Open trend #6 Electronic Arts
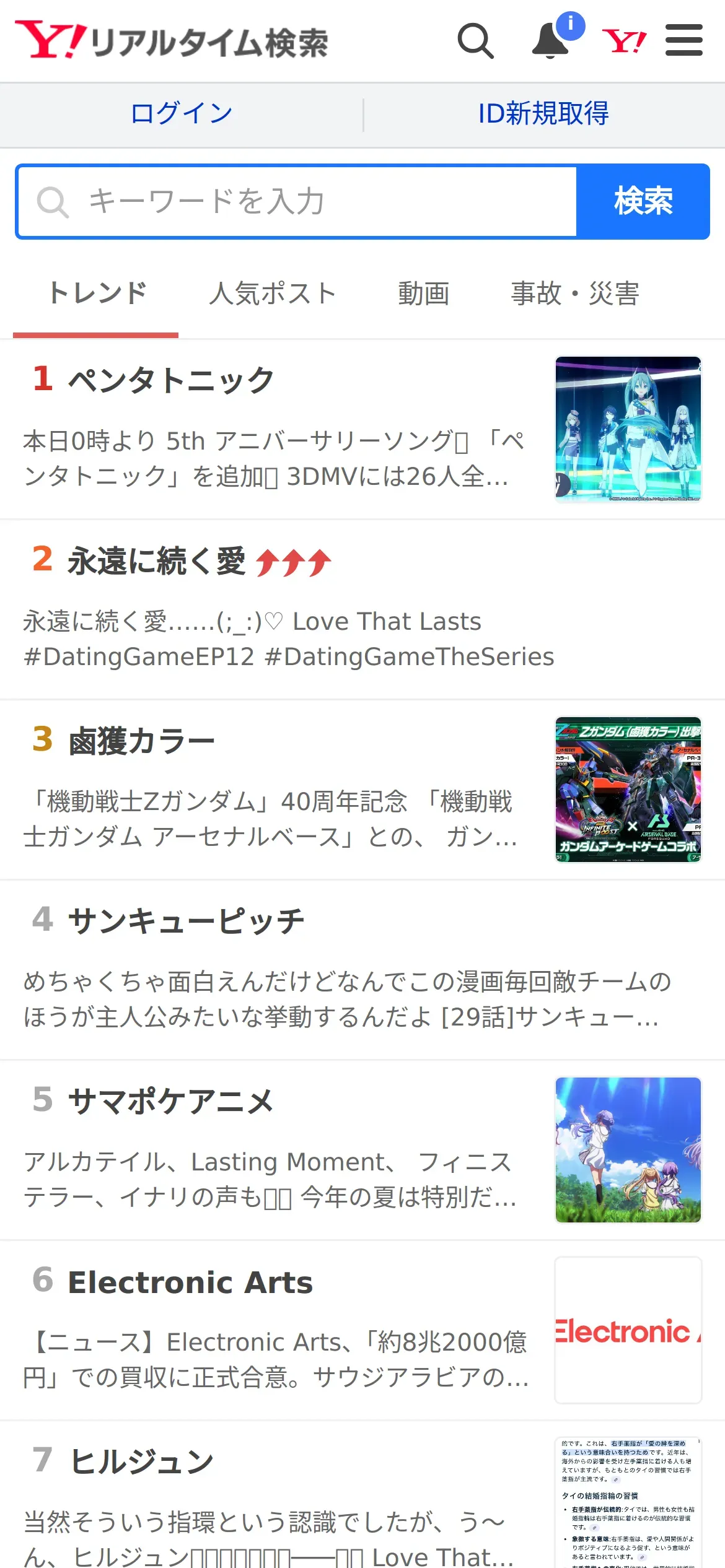Viewport: 725px width, 1568px height. (190, 1282)
